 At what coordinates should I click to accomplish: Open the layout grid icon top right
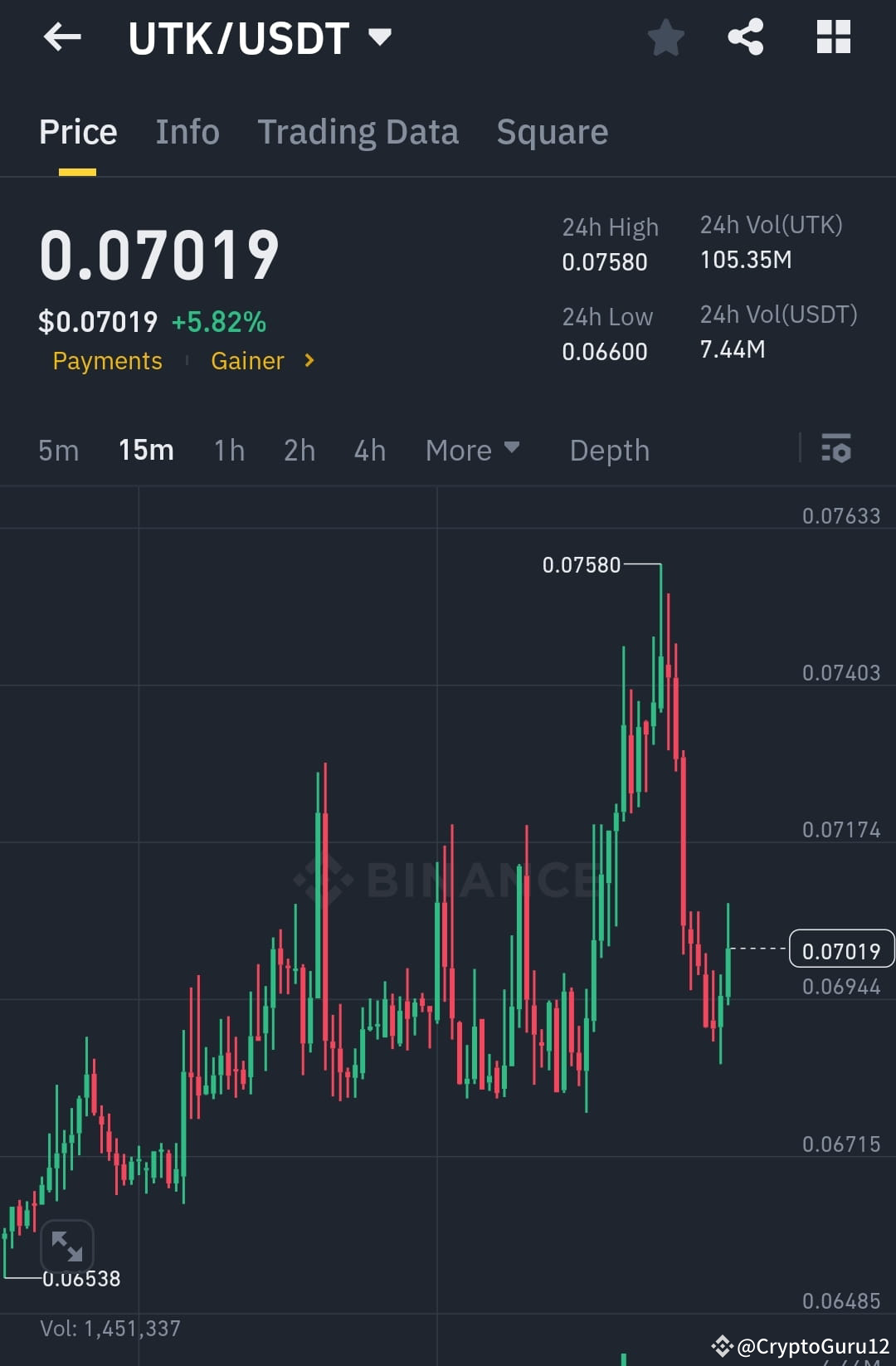[x=833, y=37]
